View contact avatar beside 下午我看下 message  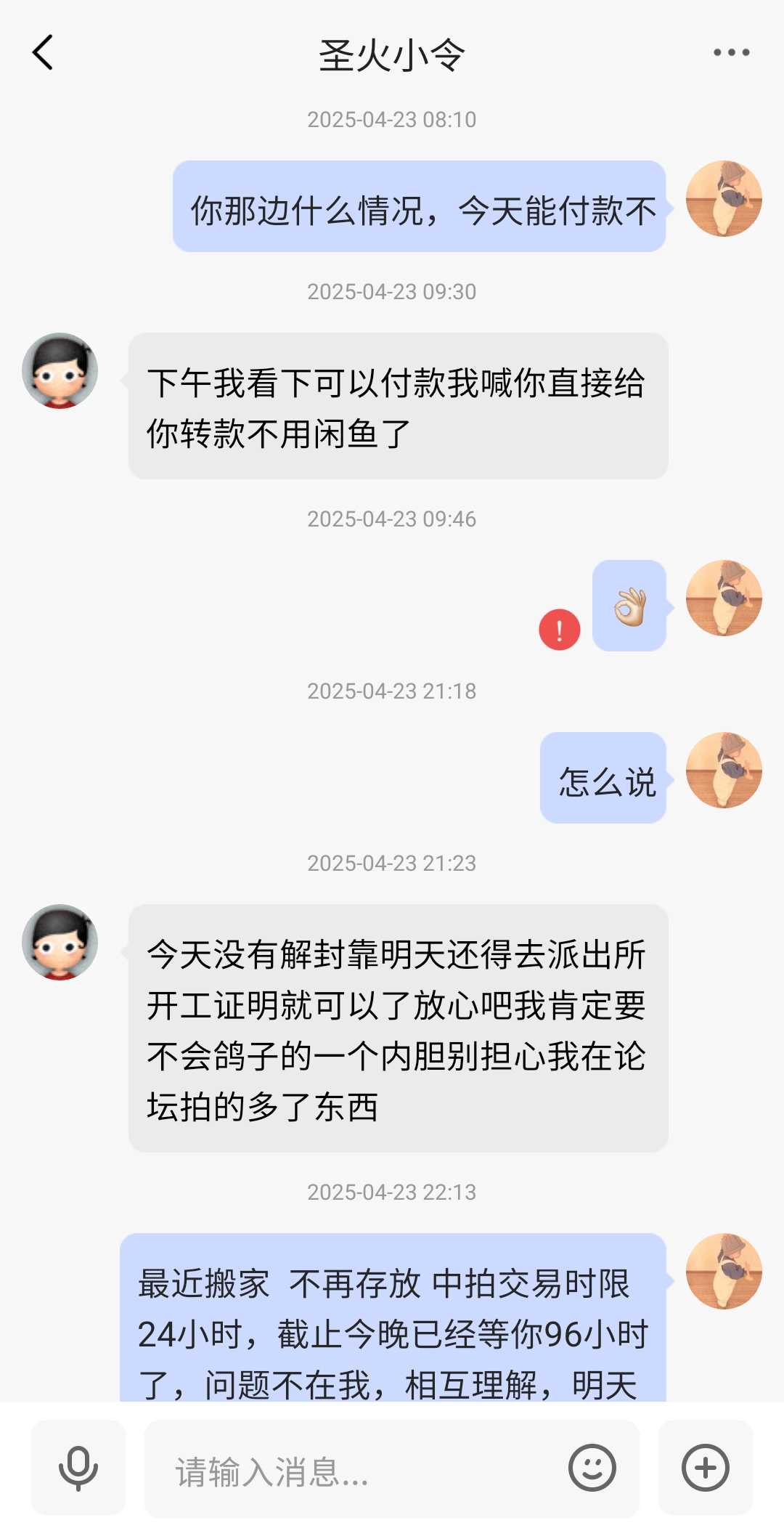60,370
